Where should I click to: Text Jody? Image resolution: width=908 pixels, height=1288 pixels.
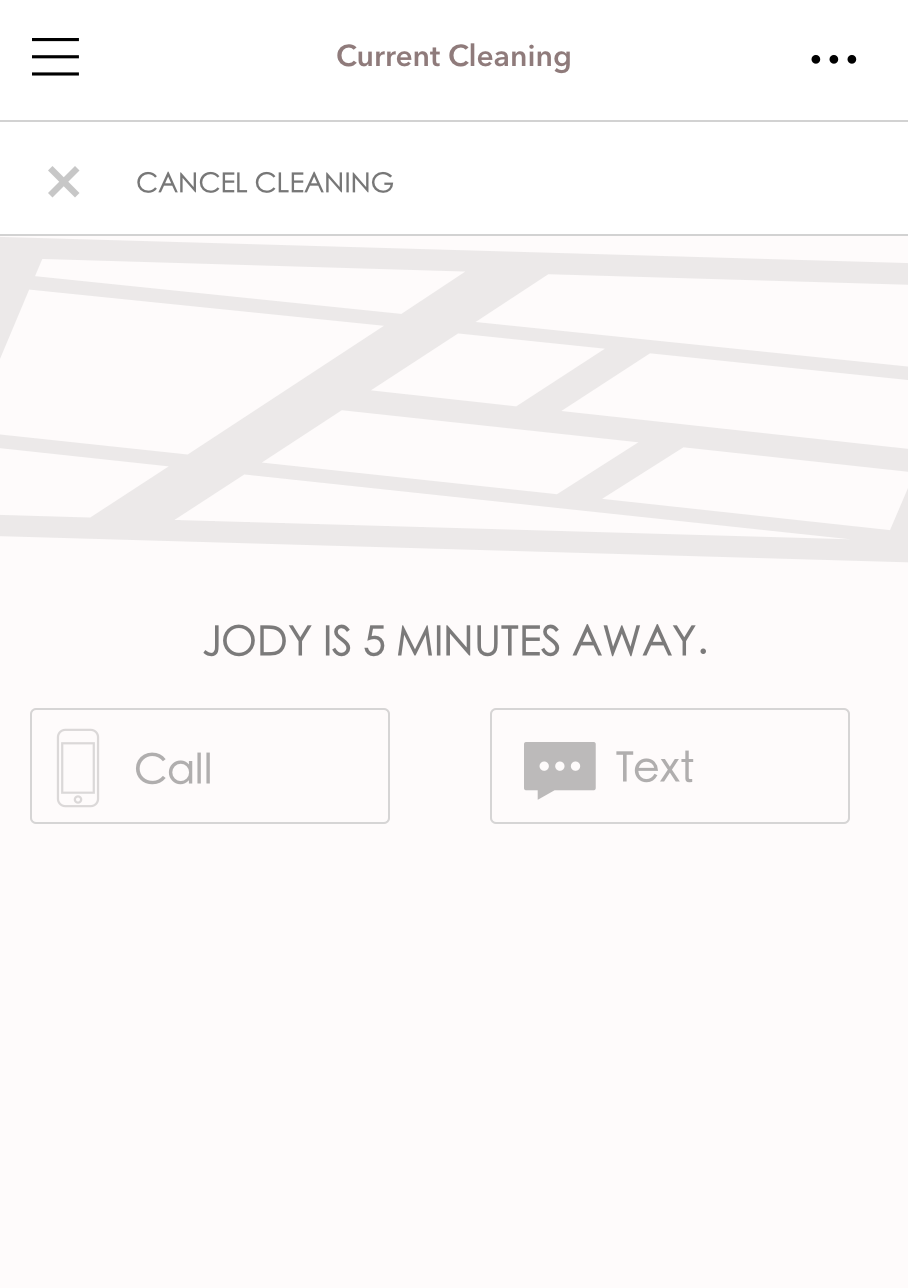(669, 766)
